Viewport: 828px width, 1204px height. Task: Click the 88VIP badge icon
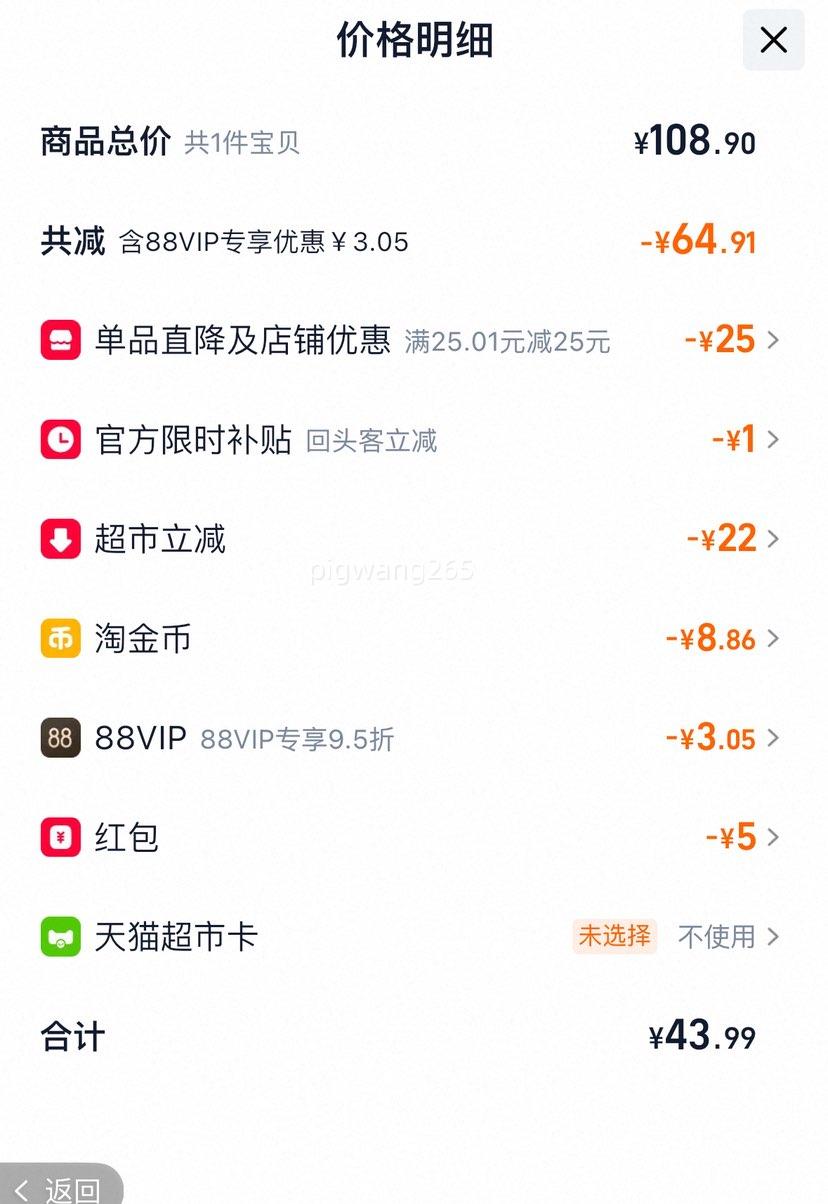(60, 738)
